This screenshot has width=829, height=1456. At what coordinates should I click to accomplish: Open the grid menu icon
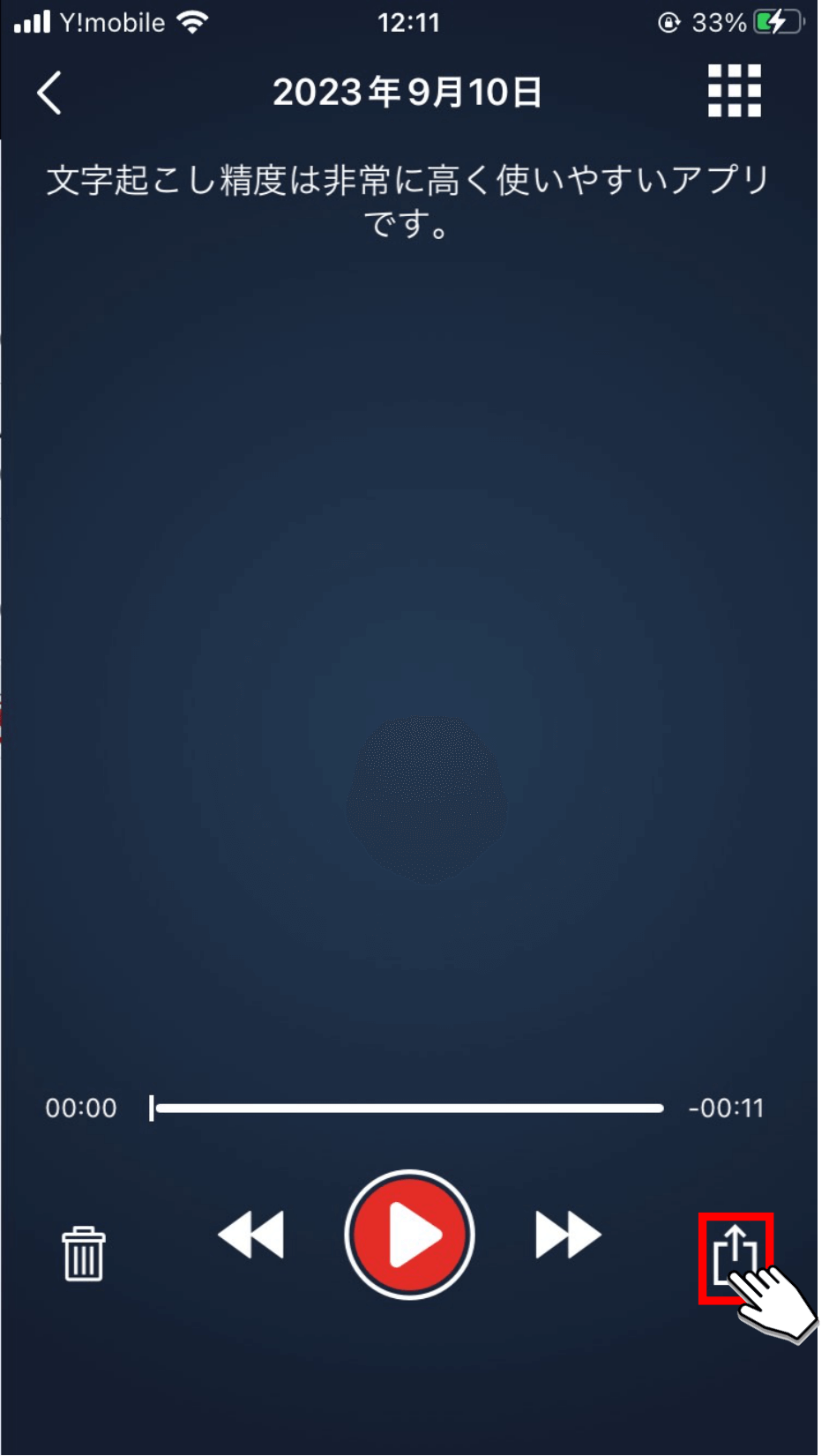pos(734,91)
